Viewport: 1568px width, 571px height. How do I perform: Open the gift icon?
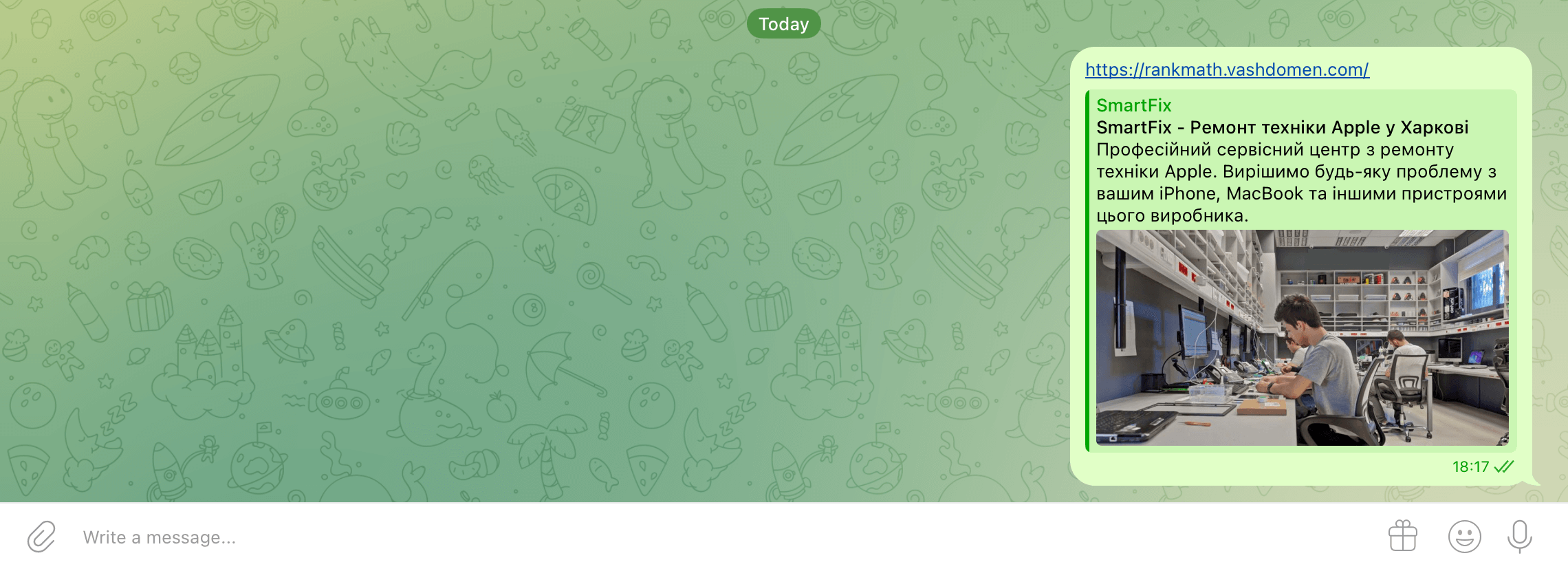[x=1402, y=536]
